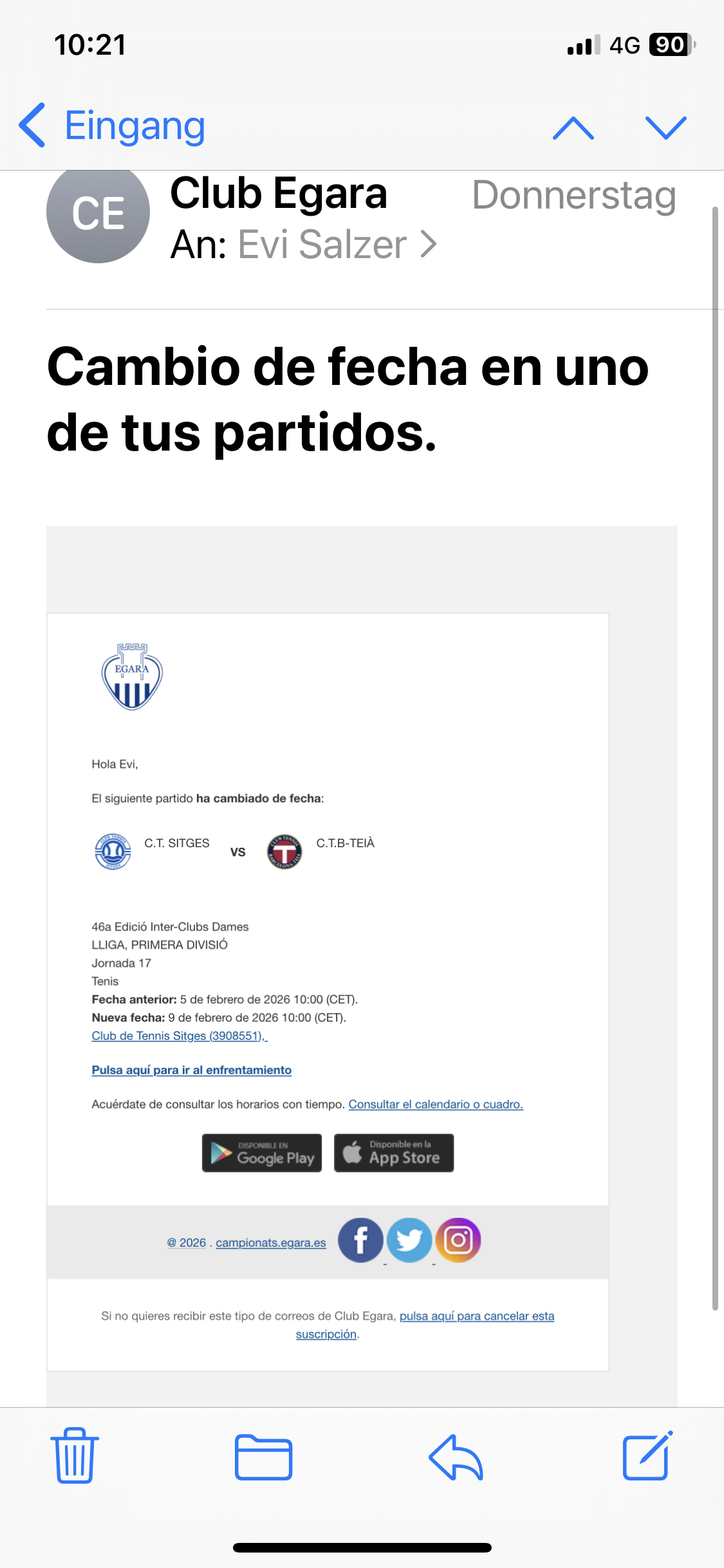
Task: Open the club's Facebook page
Action: (x=360, y=1240)
